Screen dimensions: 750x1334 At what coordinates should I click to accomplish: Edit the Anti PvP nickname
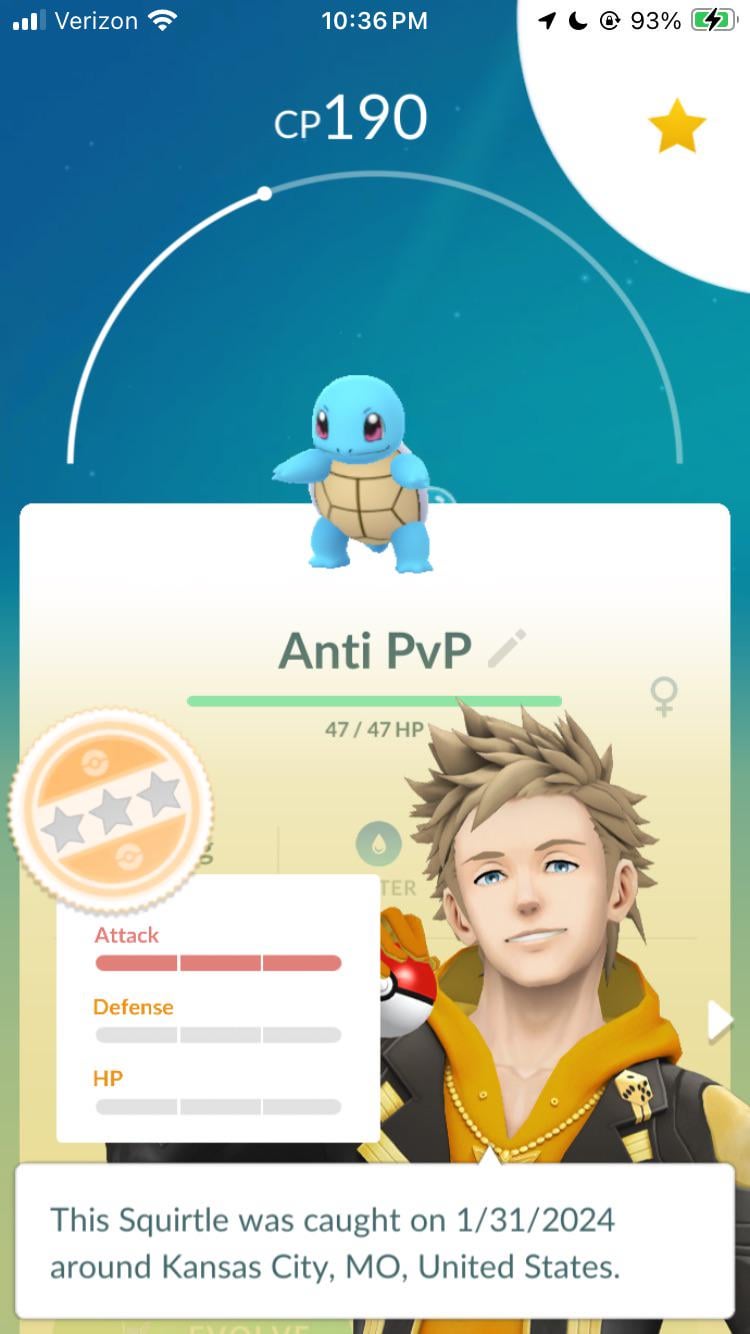click(507, 649)
